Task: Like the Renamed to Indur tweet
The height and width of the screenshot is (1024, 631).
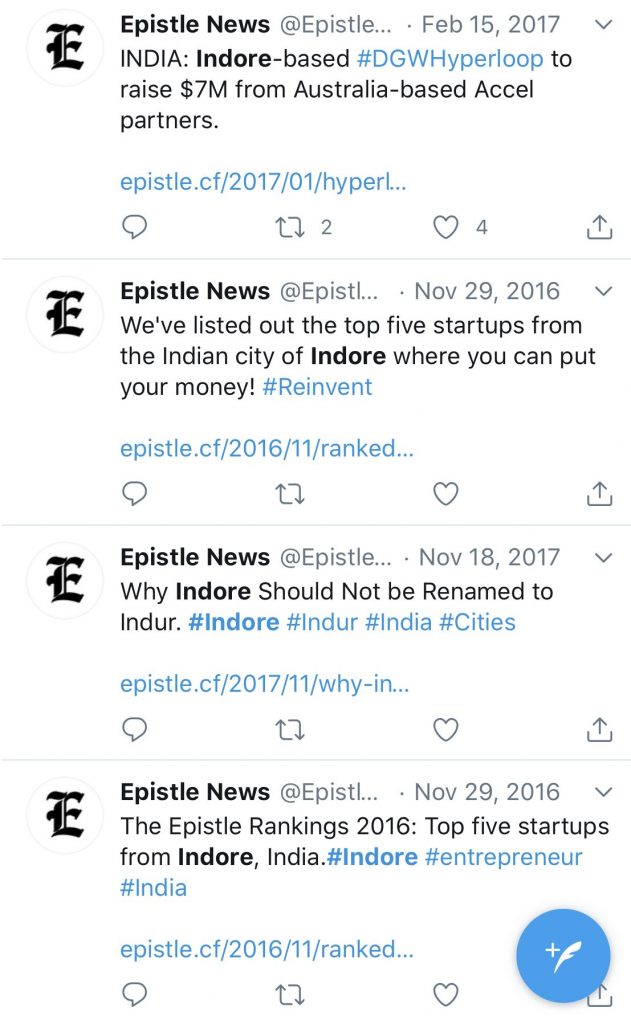Action: (x=446, y=729)
